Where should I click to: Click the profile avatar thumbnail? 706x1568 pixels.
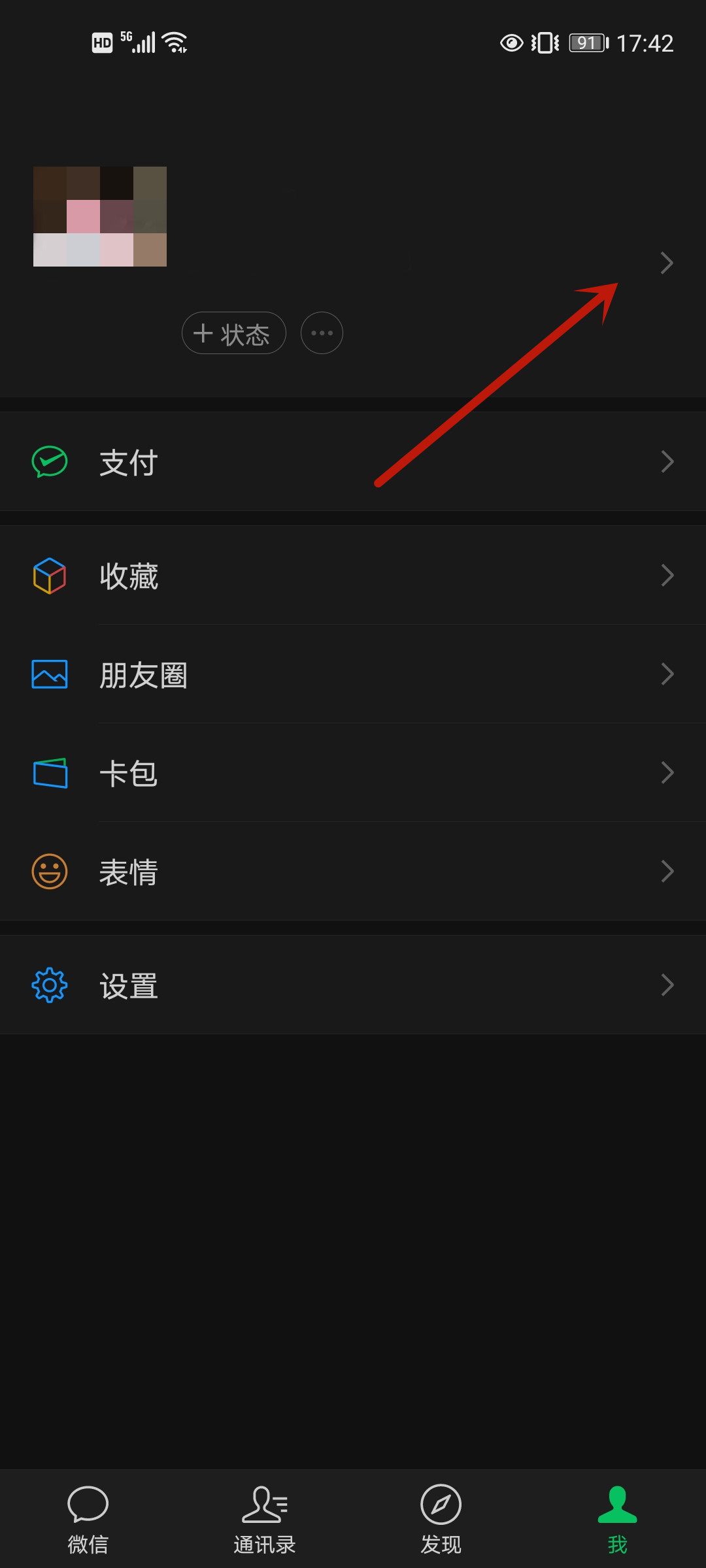pyautogui.click(x=99, y=217)
